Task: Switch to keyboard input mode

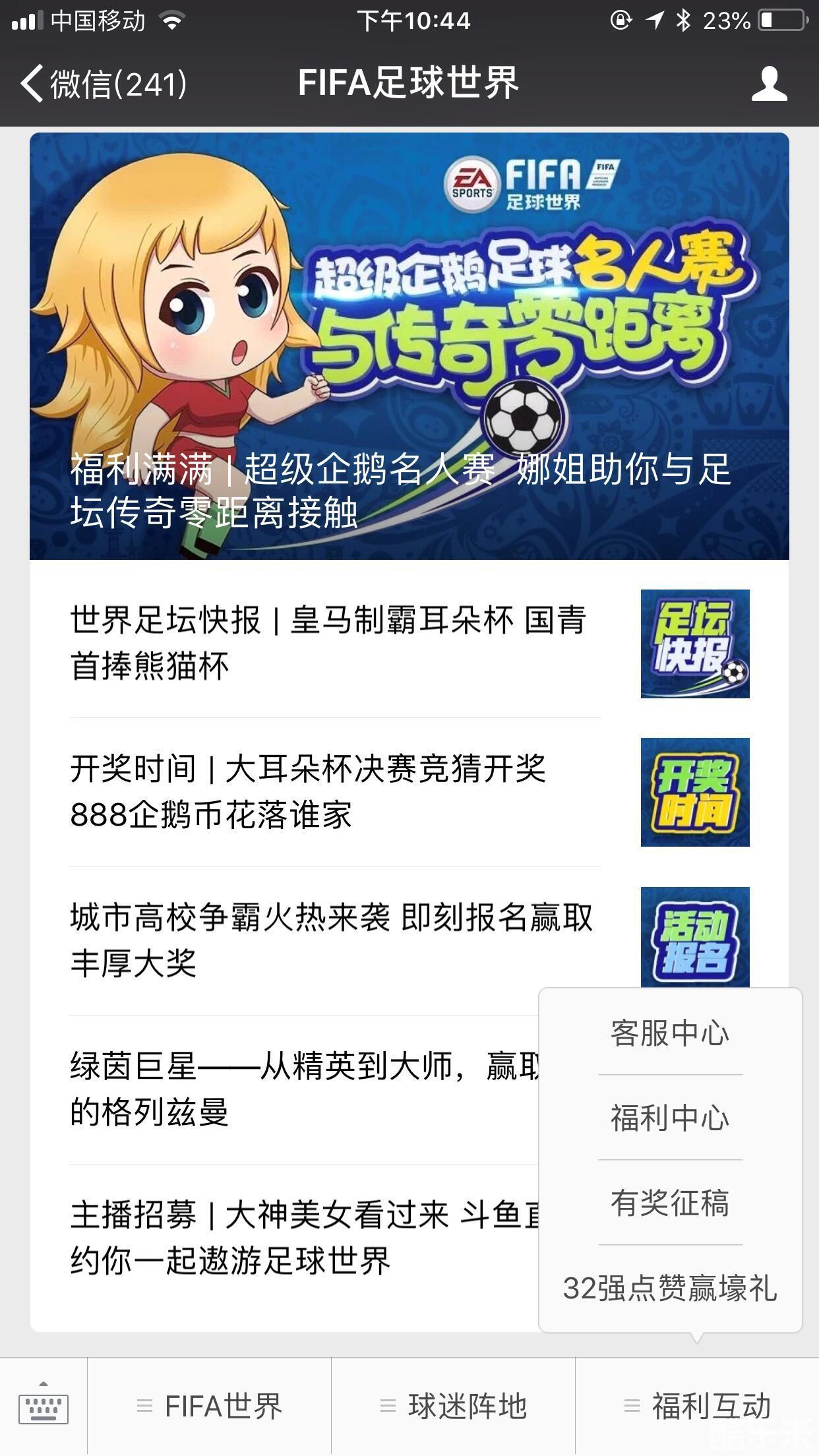Action: [x=44, y=1406]
